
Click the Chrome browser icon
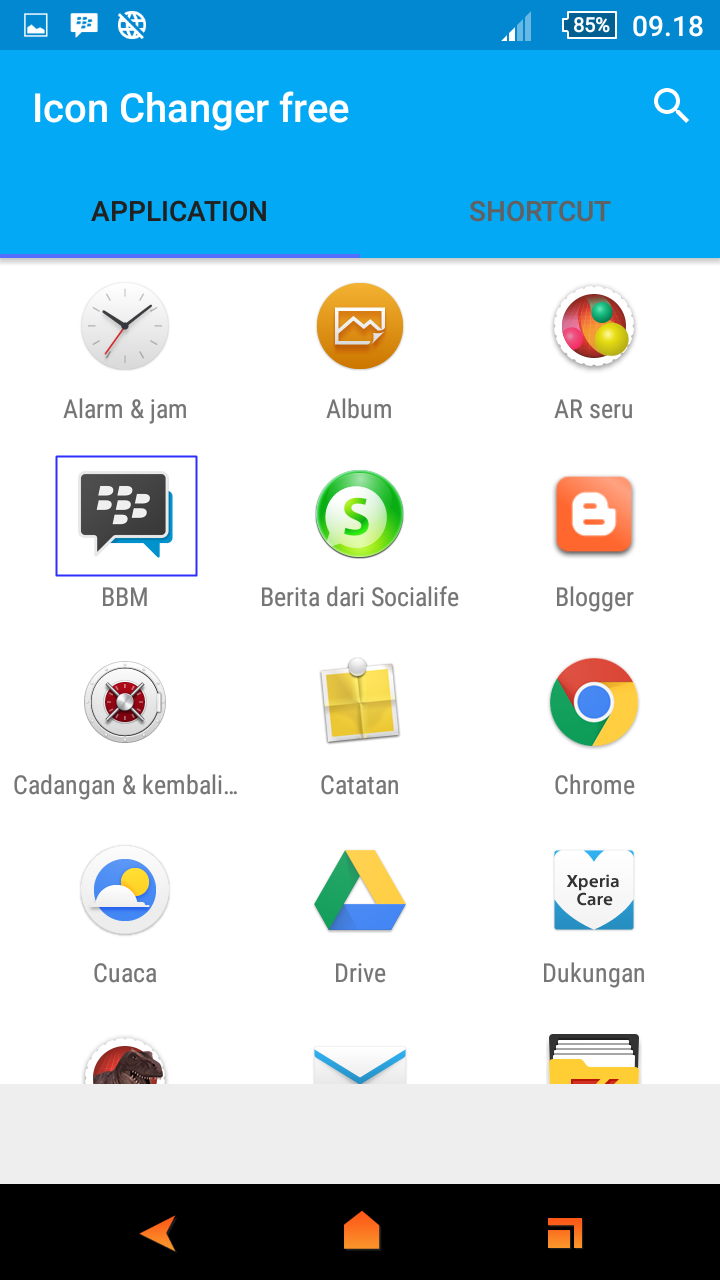(x=594, y=702)
